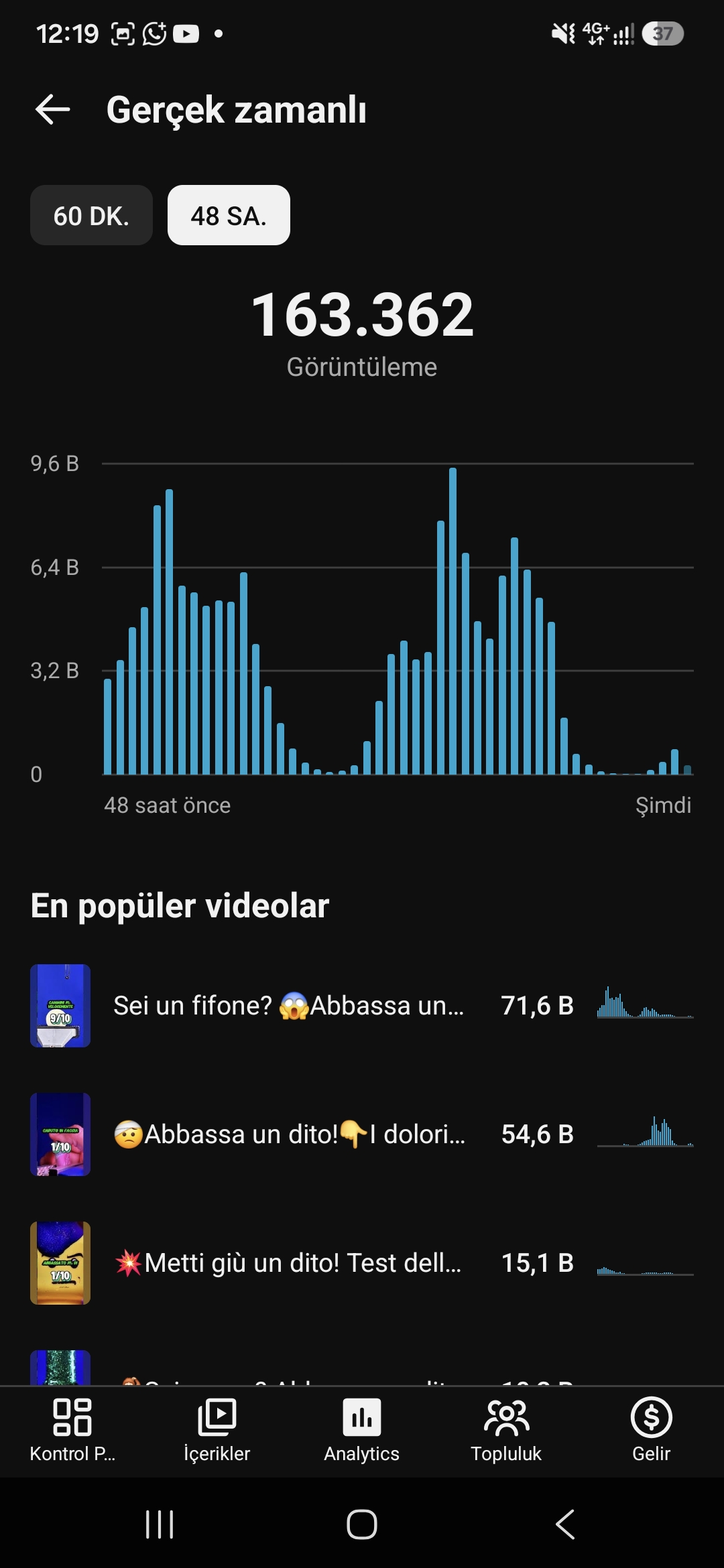Image resolution: width=724 pixels, height=1568 pixels.
Task: Open the video 'Sei un fifone? Abbassa un...'
Action: 362,1005
